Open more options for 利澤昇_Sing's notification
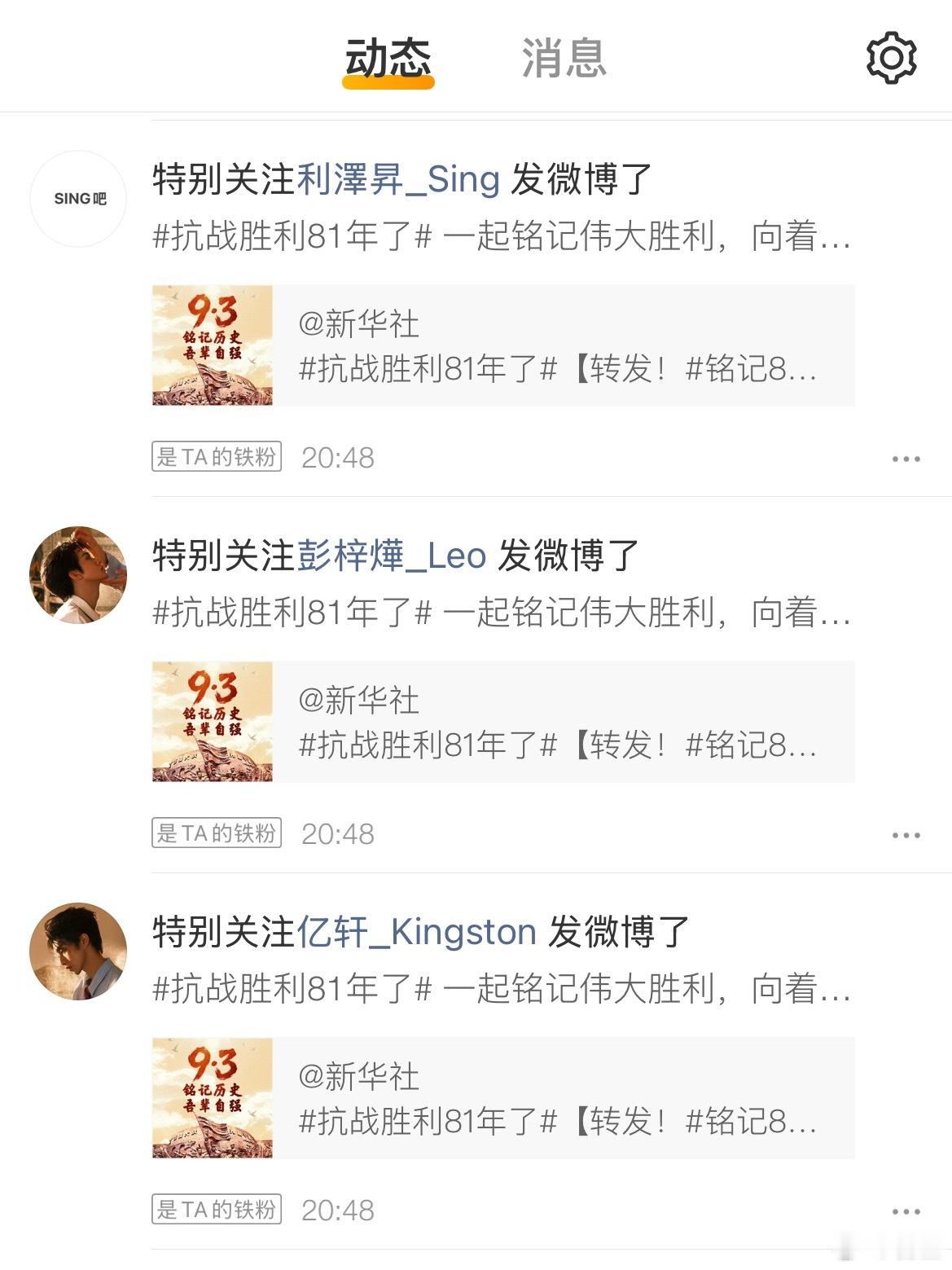This screenshot has height=1270, width=952. [906, 459]
